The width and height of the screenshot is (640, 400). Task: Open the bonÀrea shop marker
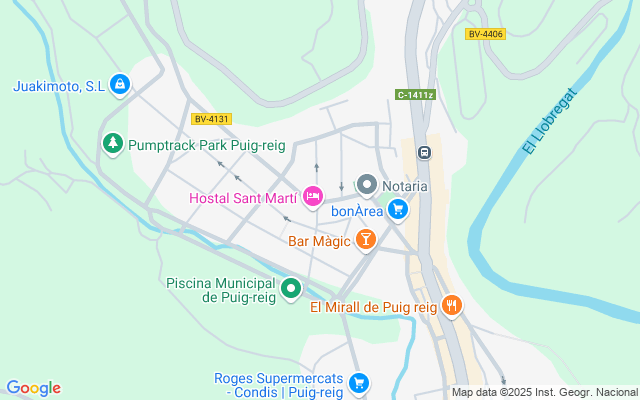pos(398,210)
